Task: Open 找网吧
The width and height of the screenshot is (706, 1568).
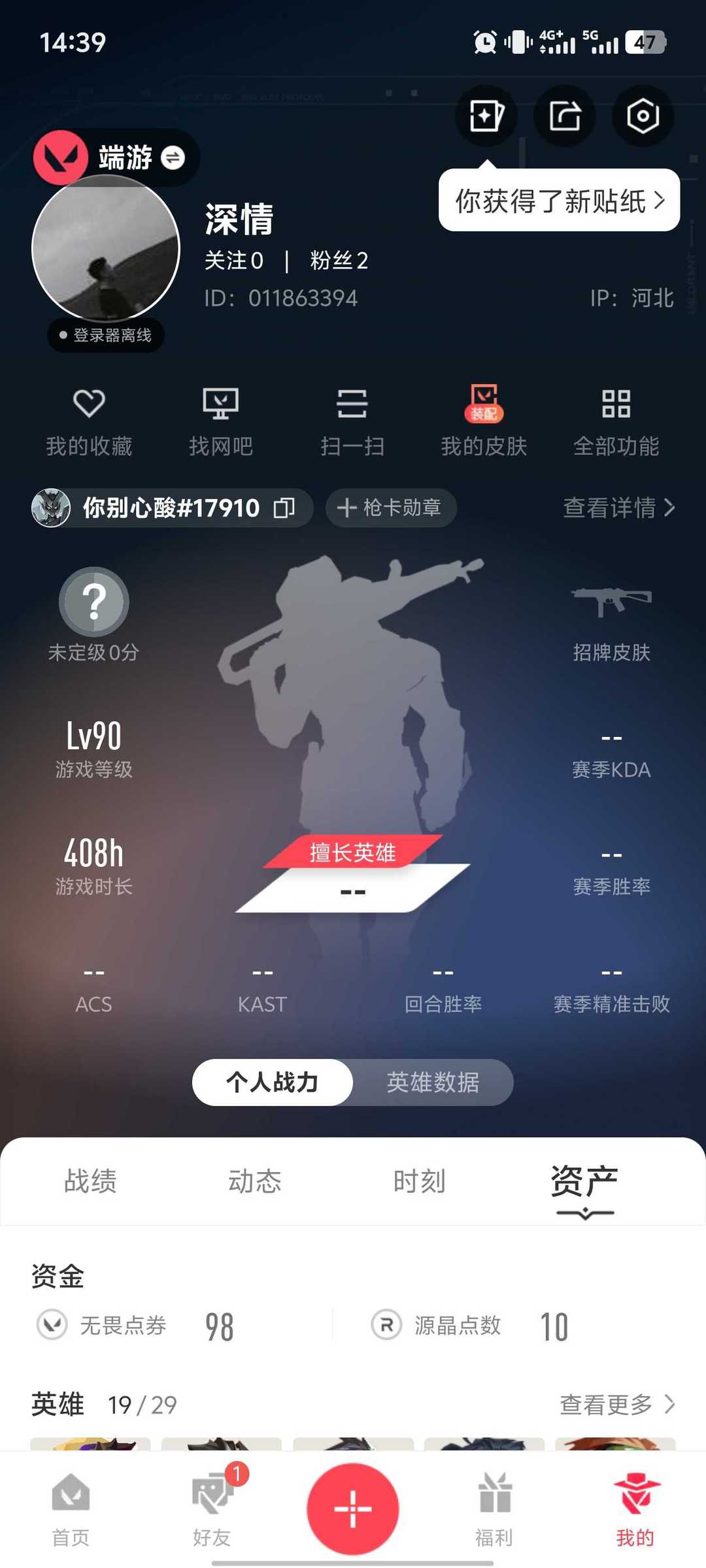Action: 221,422
